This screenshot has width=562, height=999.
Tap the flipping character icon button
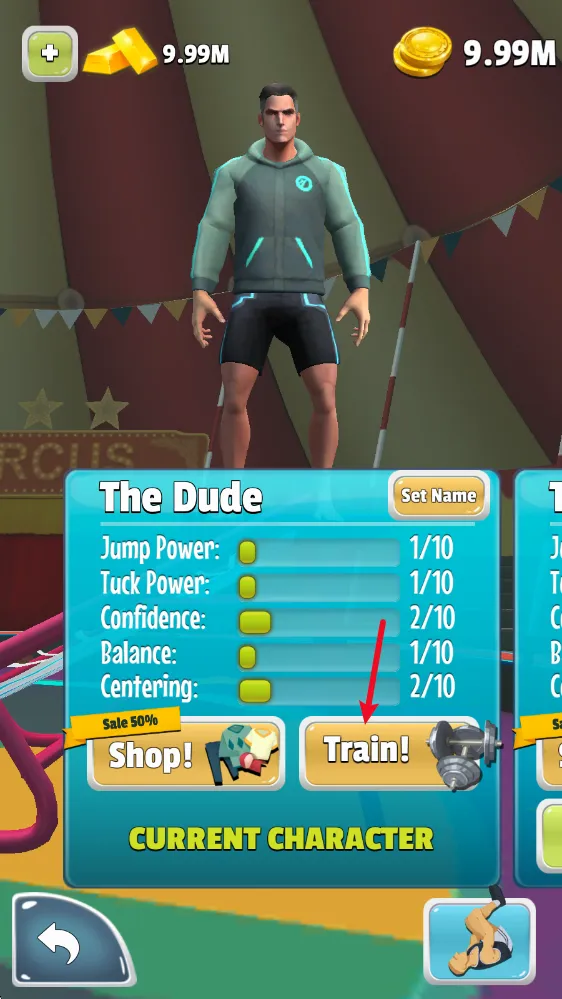[479, 941]
